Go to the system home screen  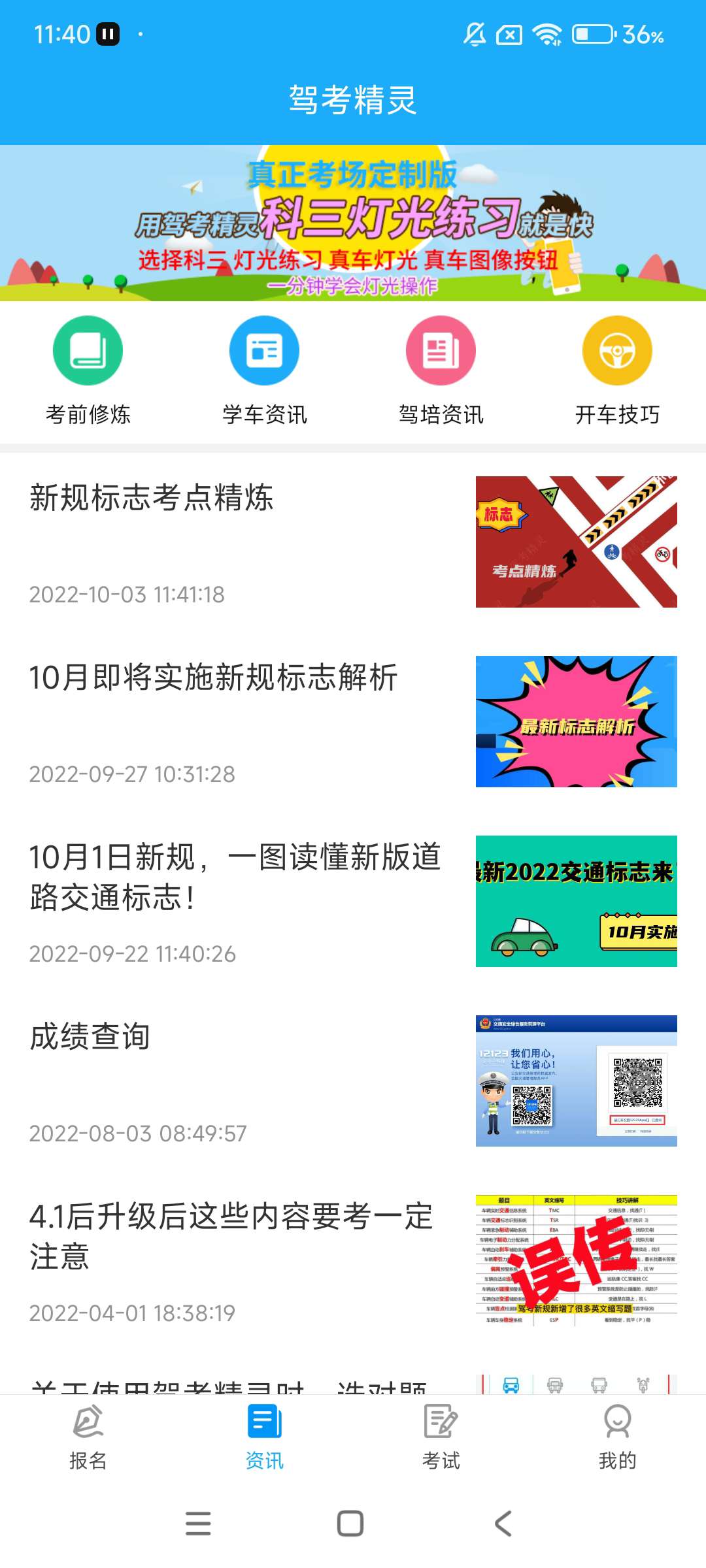[350, 1524]
